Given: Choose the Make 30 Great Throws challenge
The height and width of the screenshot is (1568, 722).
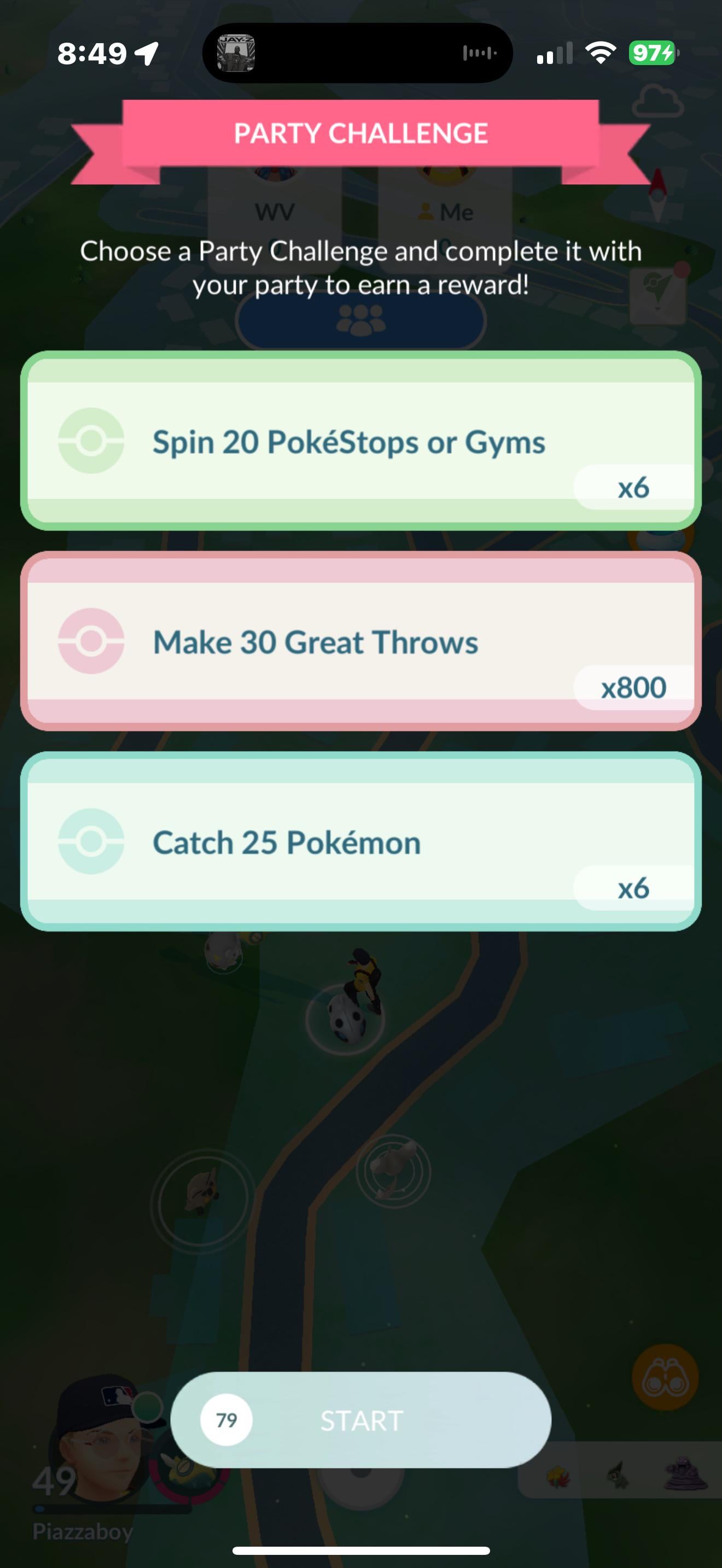Looking at the screenshot, I should click(361, 641).
